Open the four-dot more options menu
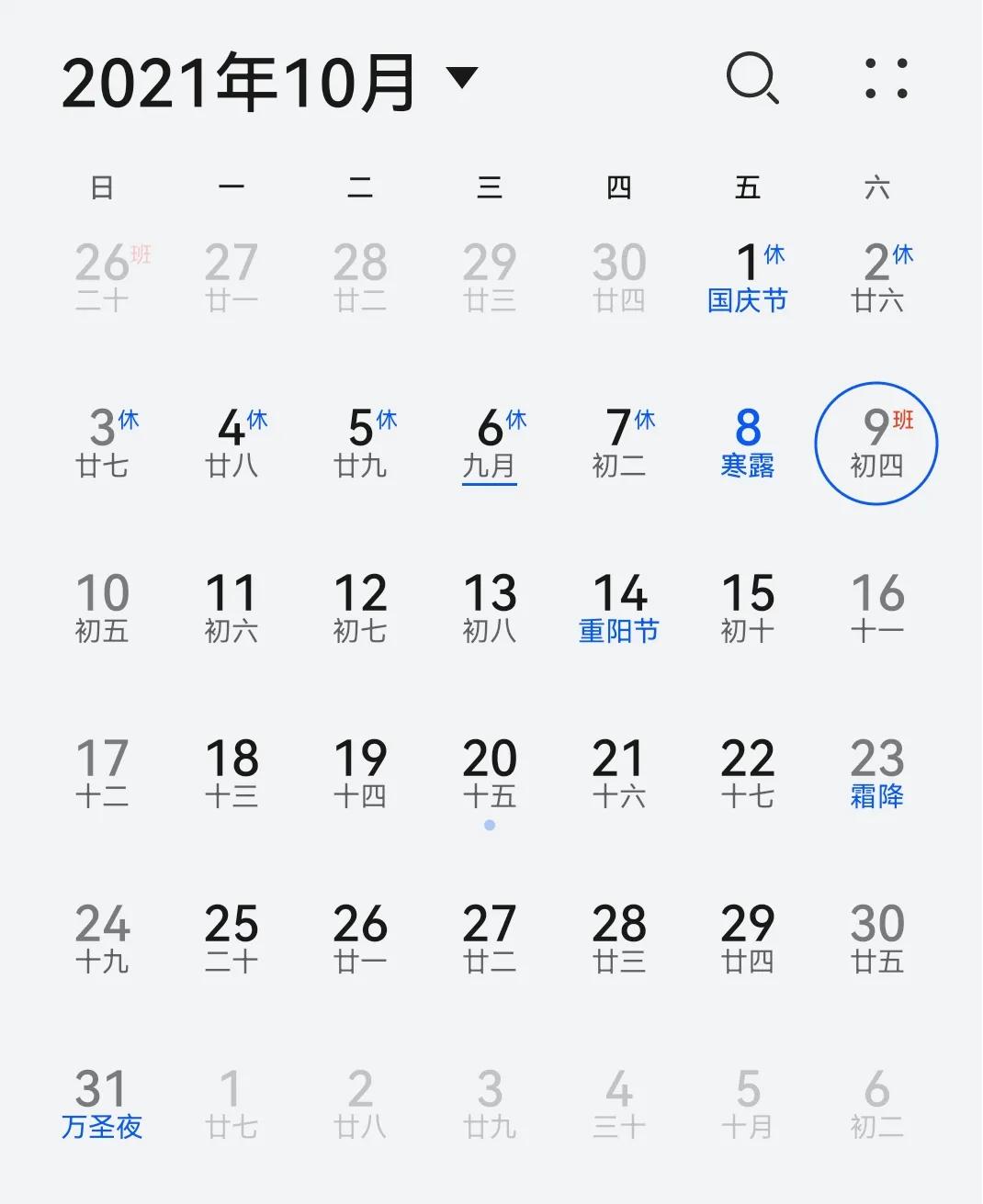 point(887,78)
